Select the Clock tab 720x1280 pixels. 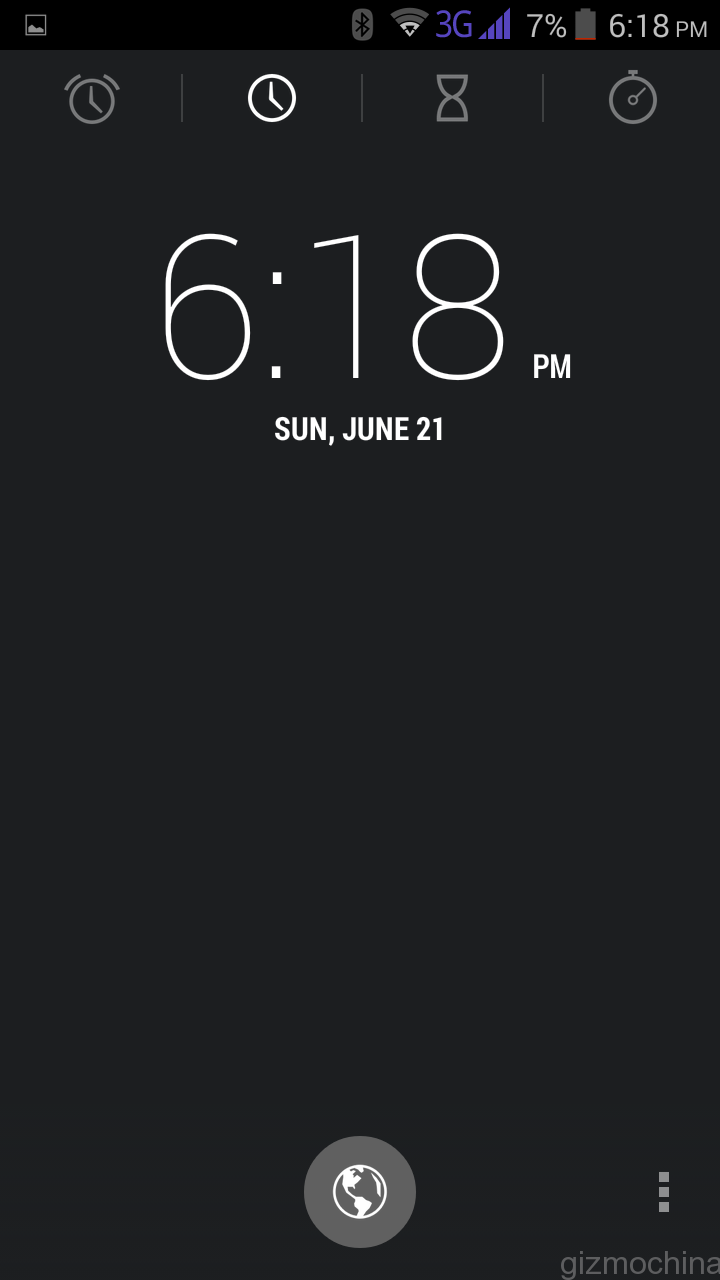272,99
